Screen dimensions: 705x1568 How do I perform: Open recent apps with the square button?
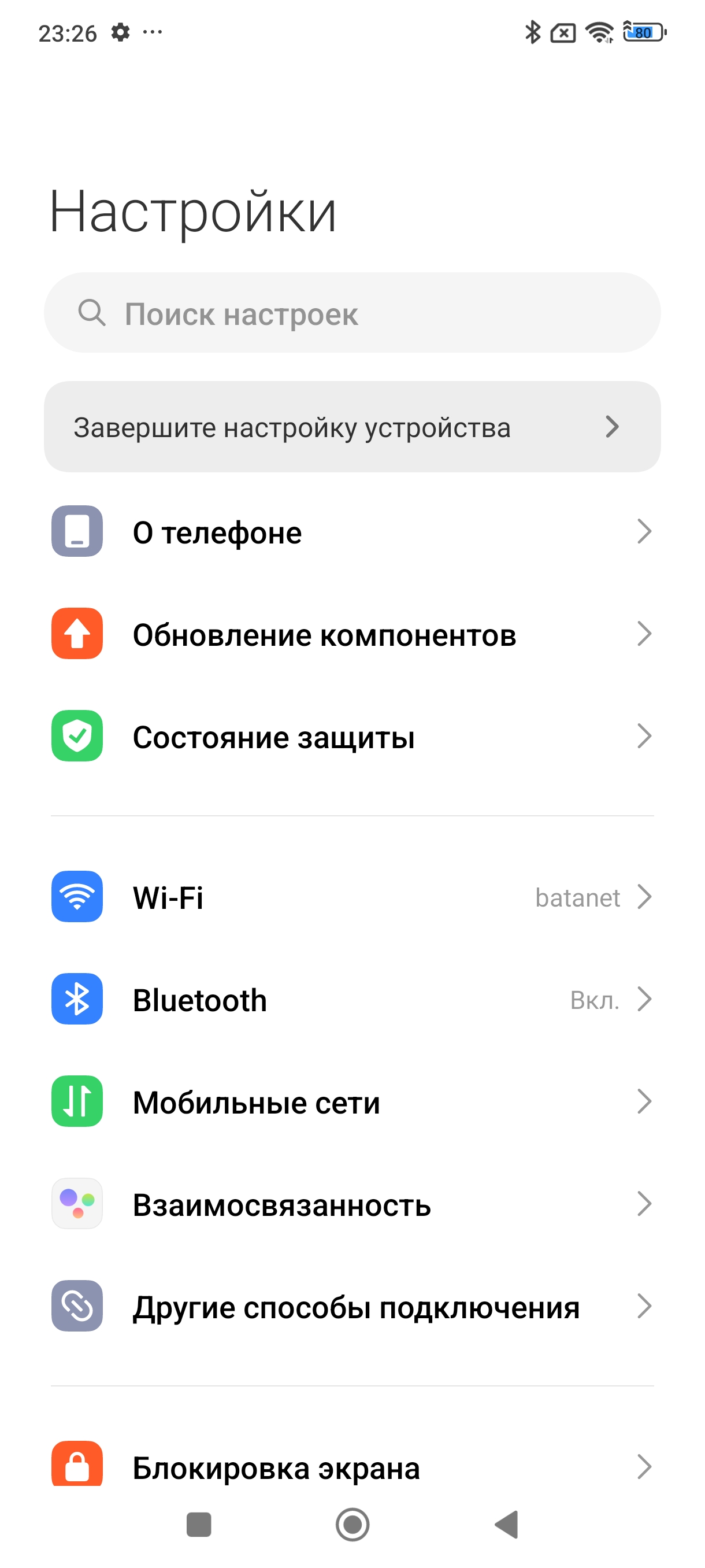[198, 1524]
